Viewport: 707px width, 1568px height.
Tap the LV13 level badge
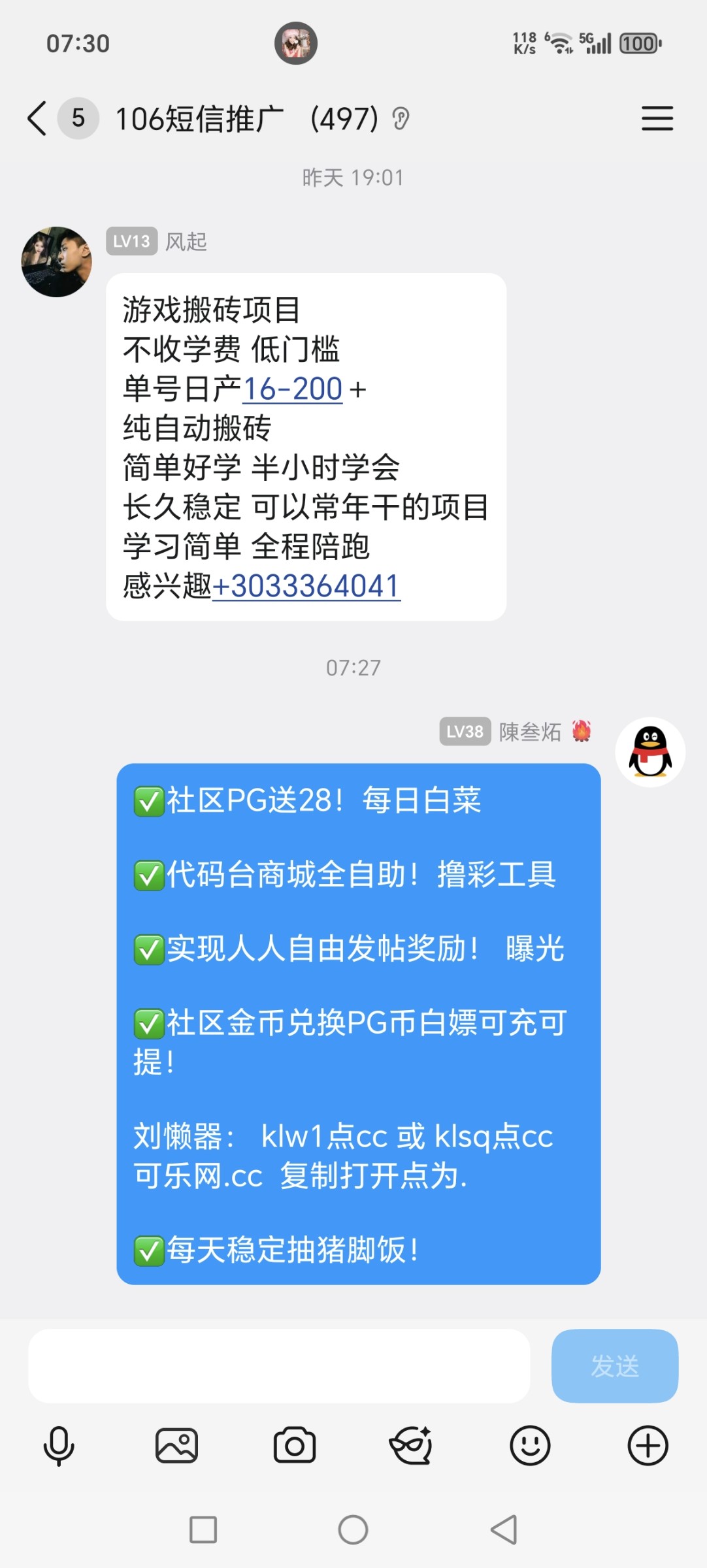(131, 241)
